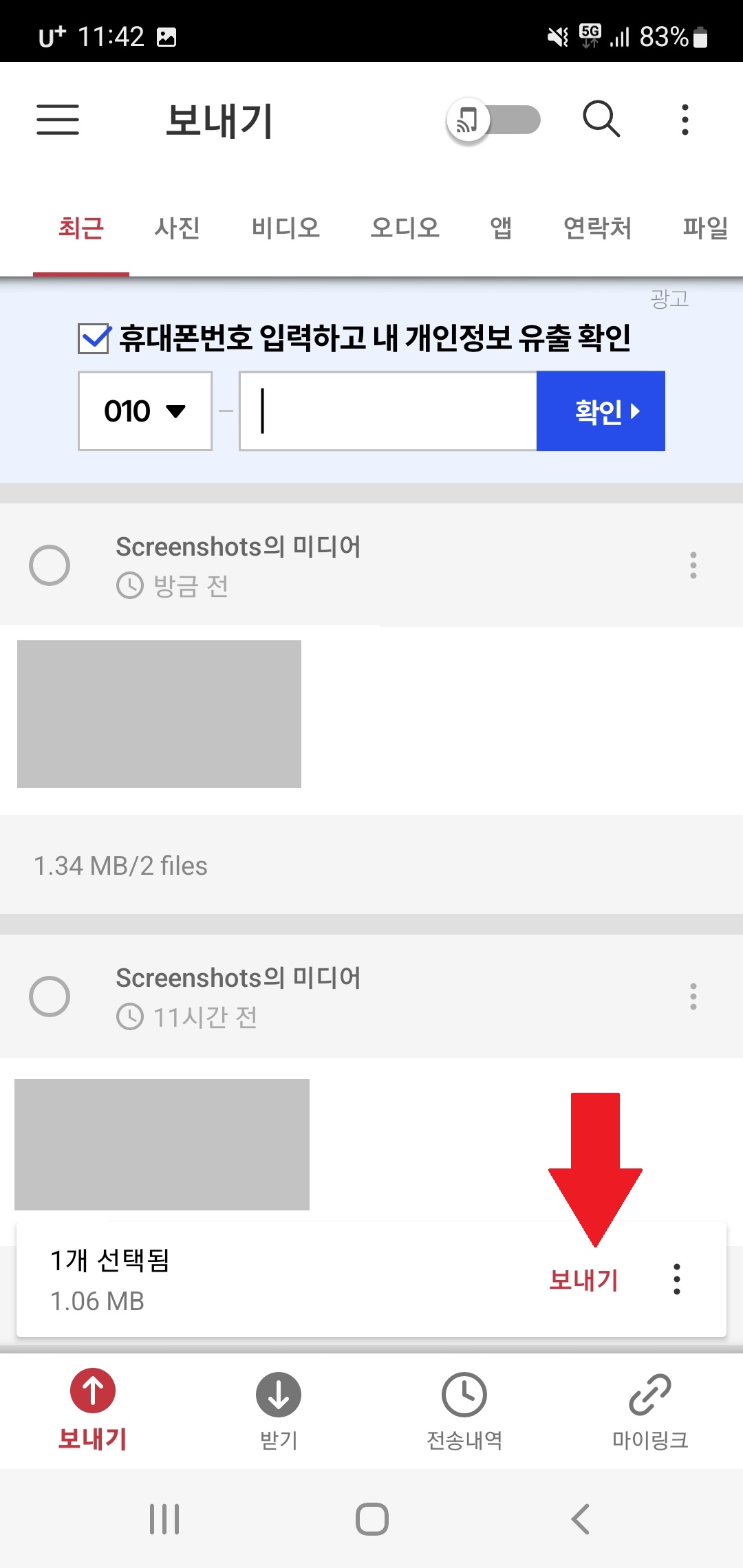
Task: Open the hamburger navigation menu
Action: pos(58,119)
